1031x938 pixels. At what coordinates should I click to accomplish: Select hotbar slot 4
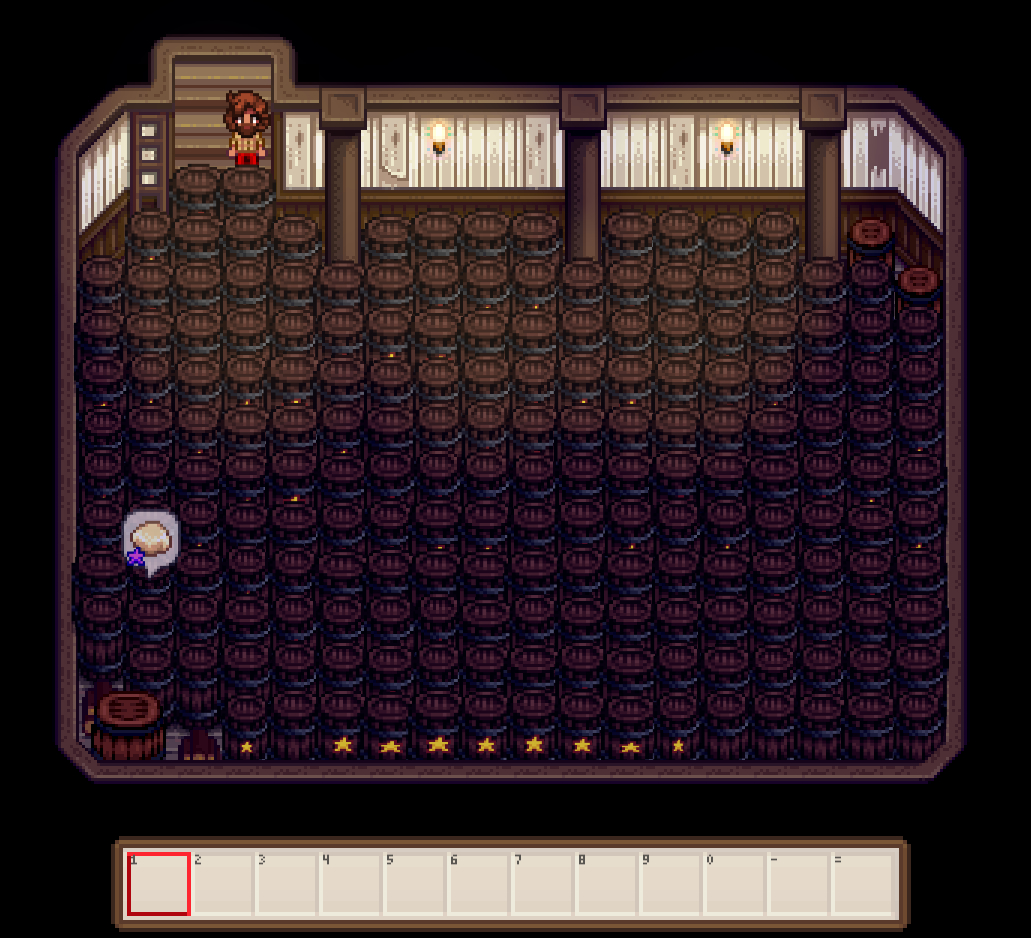[x=350, y=883]
